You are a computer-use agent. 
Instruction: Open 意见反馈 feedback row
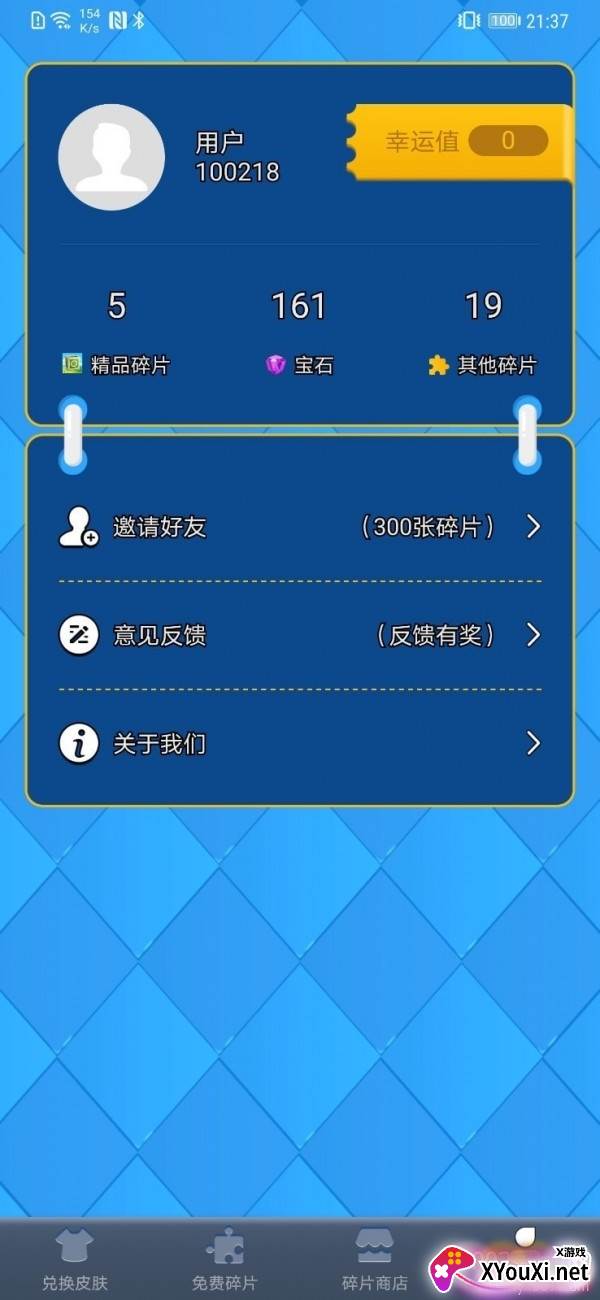pyautogui.click(x=300, y=635)
